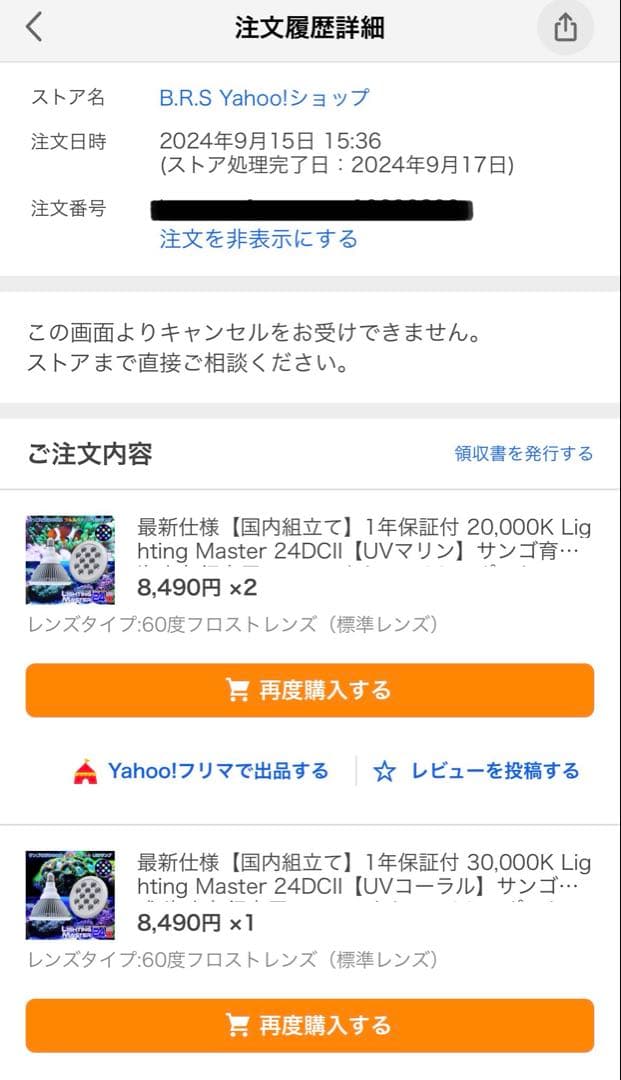The width and height of the screenshot is (621, 1080).
Task: Open the B.R.S Yahoo!ショップ store link
Action: pos(264,98)
